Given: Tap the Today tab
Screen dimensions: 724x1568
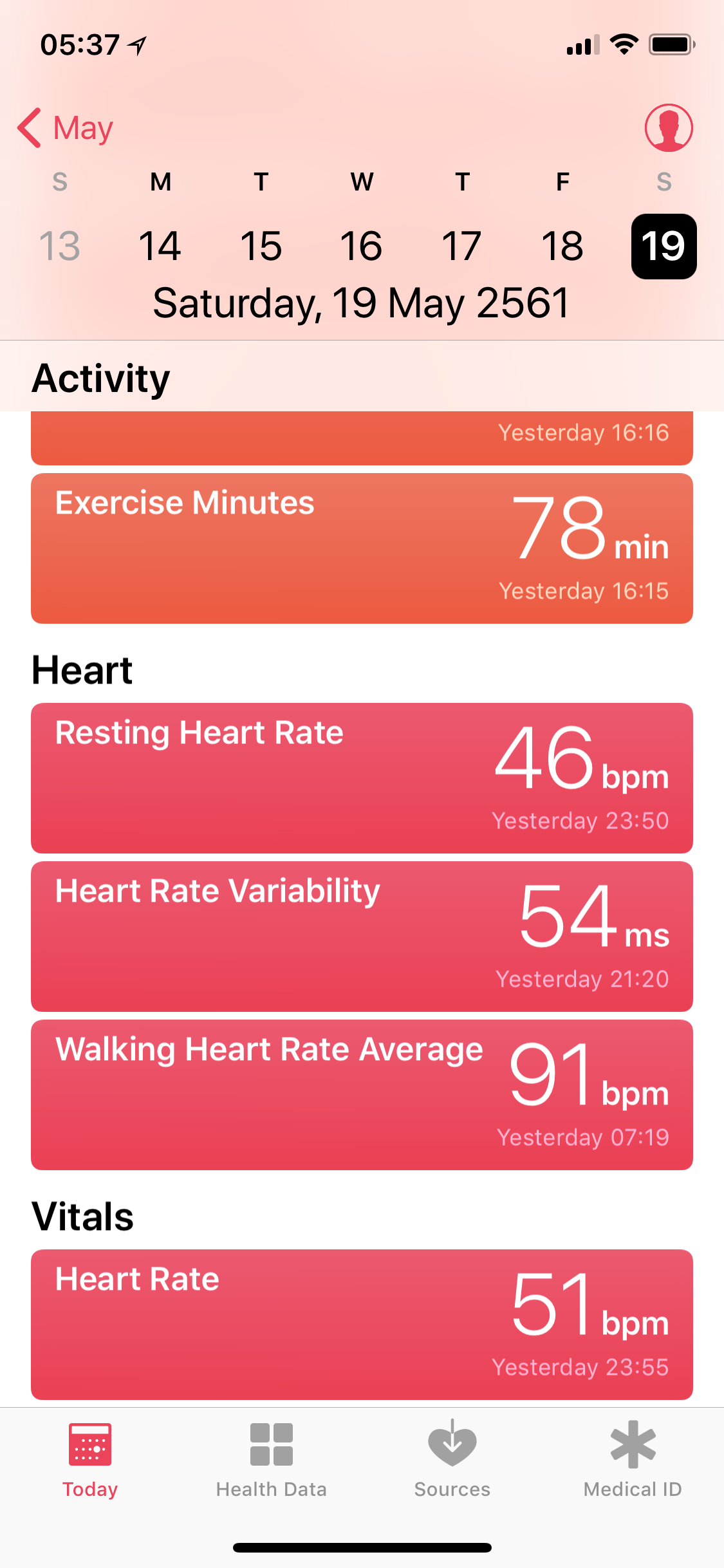Looking at the screenshot, I should pyautogui.click(x=90, y=1460).
